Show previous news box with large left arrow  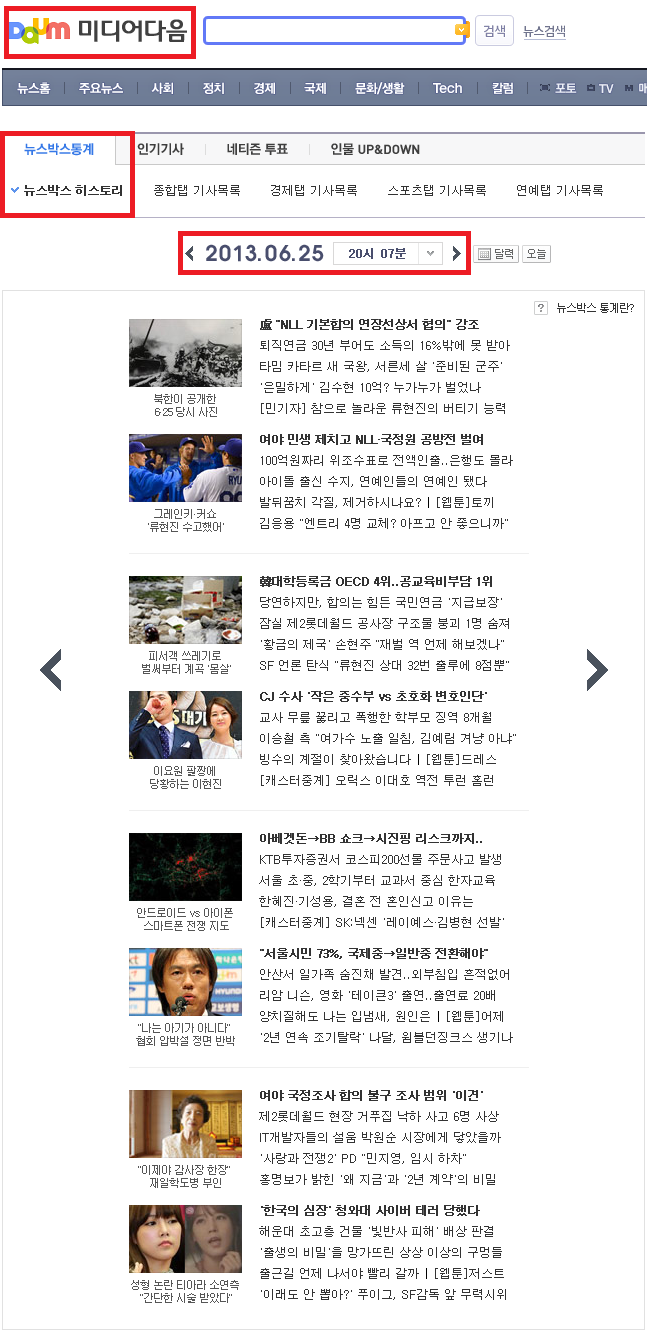(x=51, y=670)
